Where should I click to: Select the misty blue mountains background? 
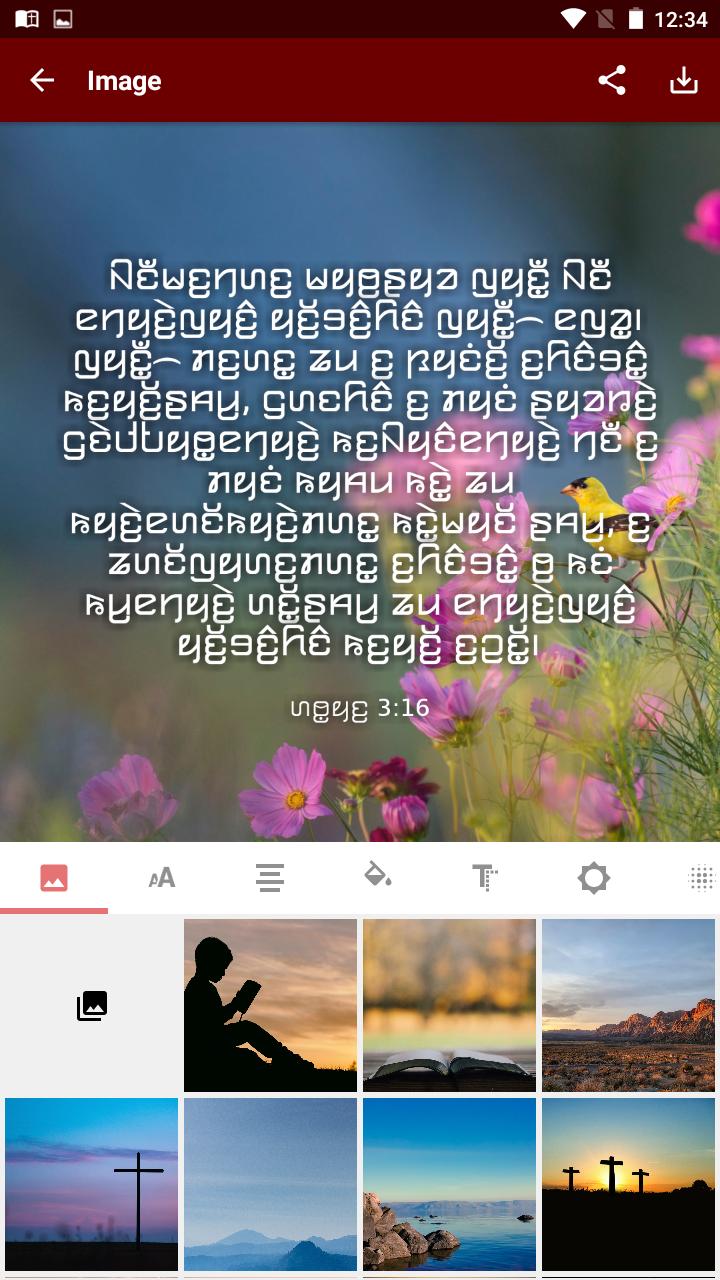pyautogui.click(x=270, y=1185)
